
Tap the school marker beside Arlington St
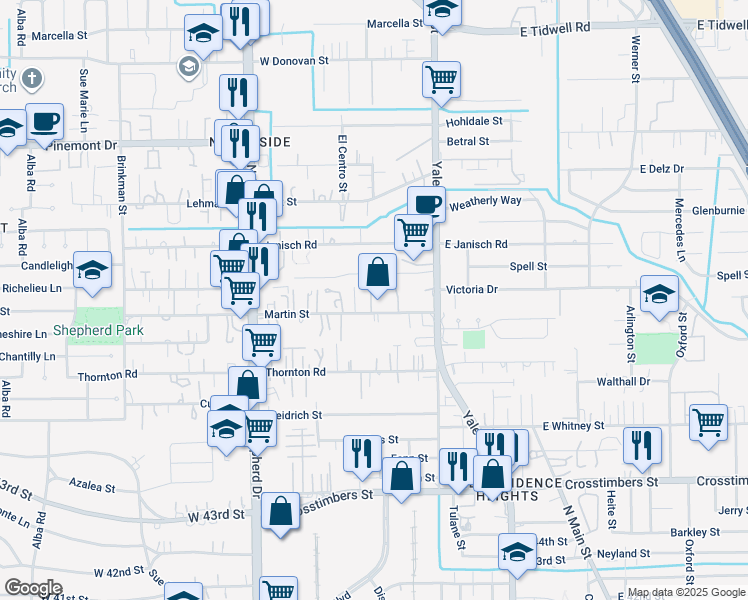point(659,293)
